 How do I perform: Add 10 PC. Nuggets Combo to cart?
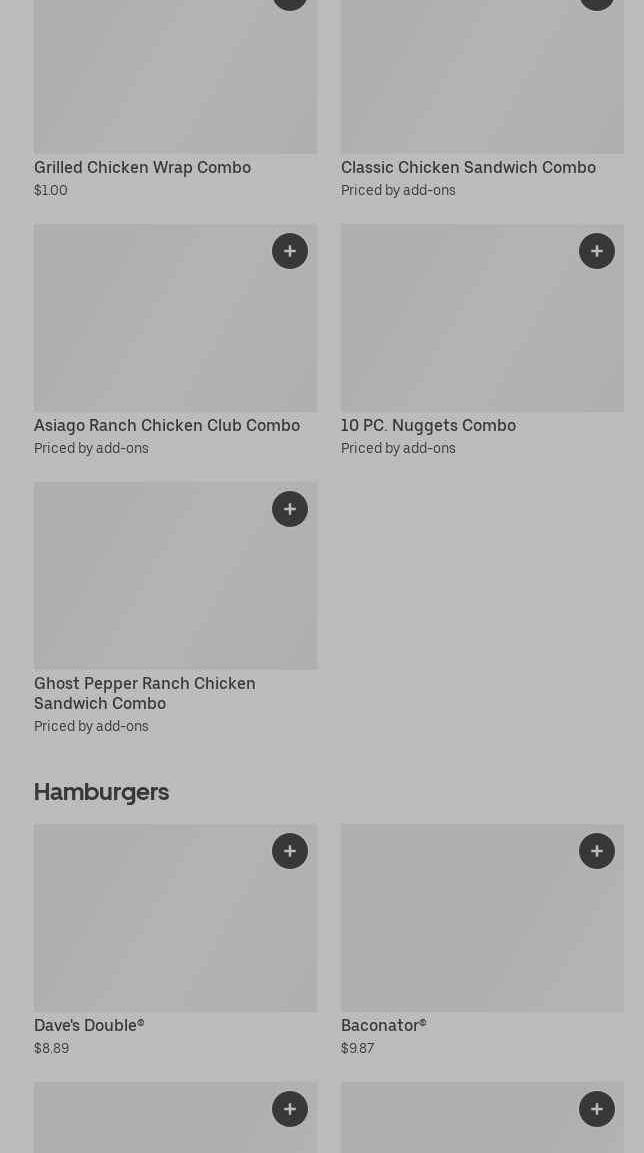597,251
